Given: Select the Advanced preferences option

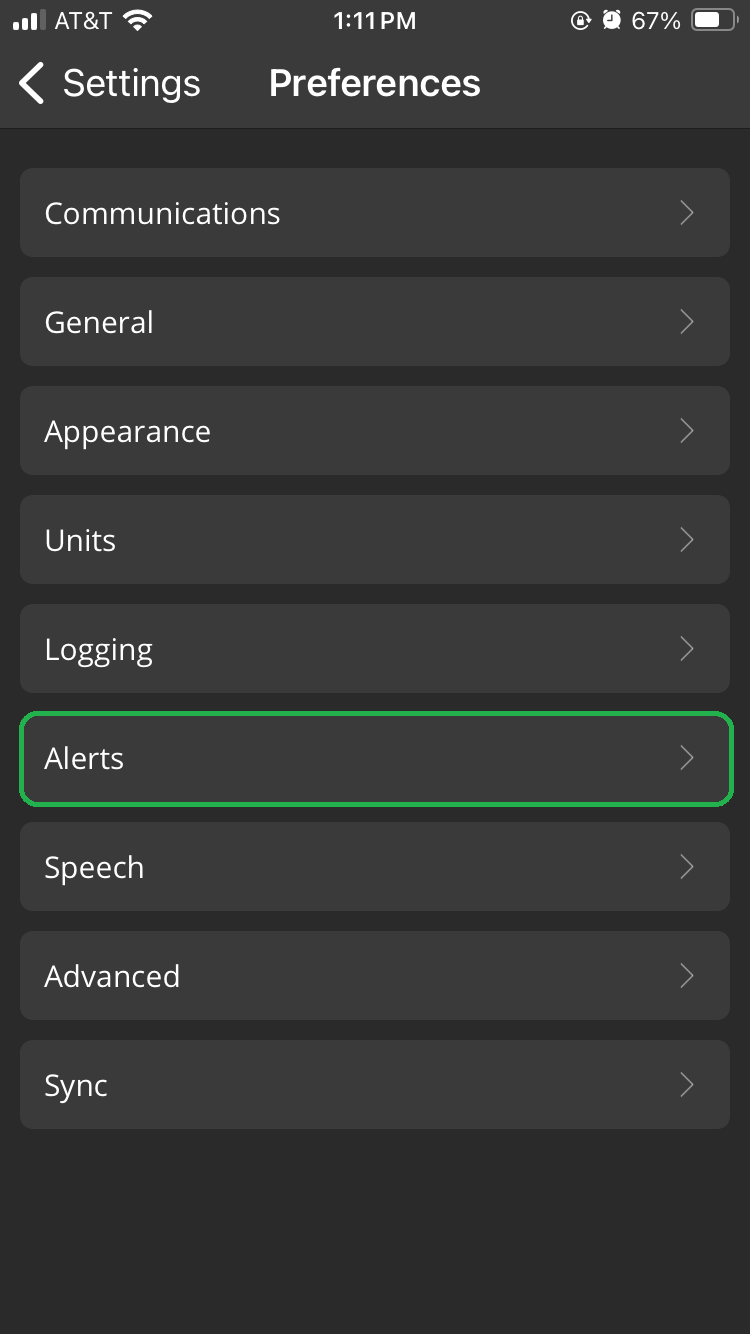Looking at the screenshot, I should click(375, 975).
